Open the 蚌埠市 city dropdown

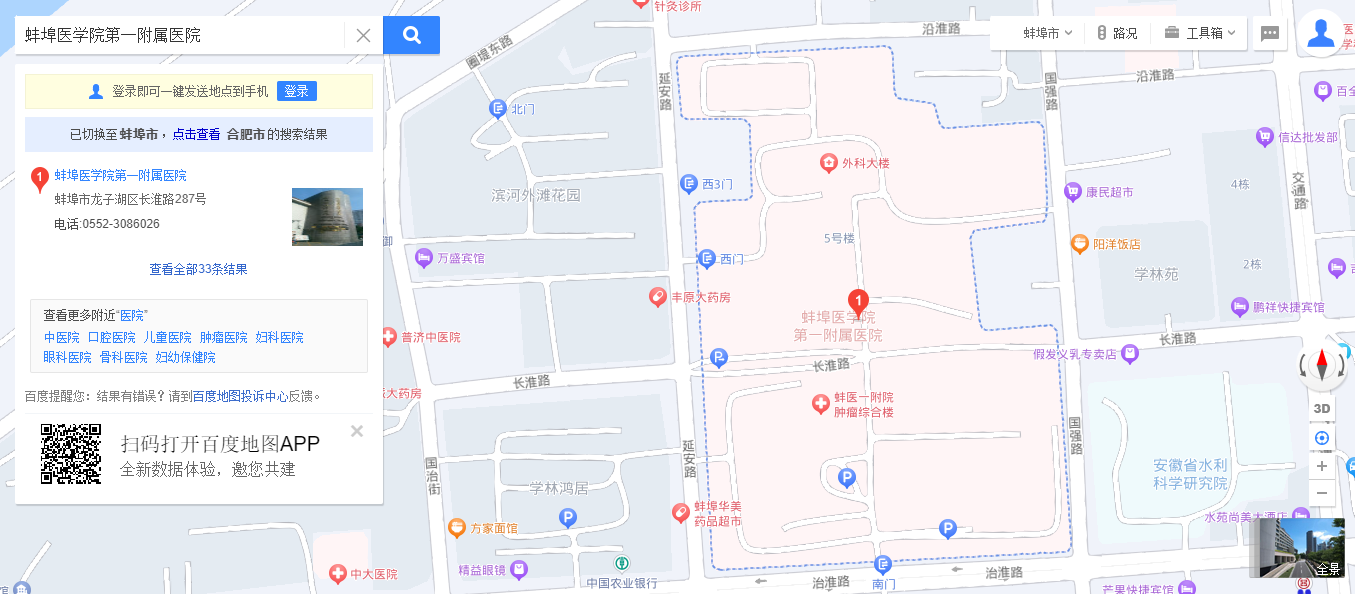(1047, 33)
